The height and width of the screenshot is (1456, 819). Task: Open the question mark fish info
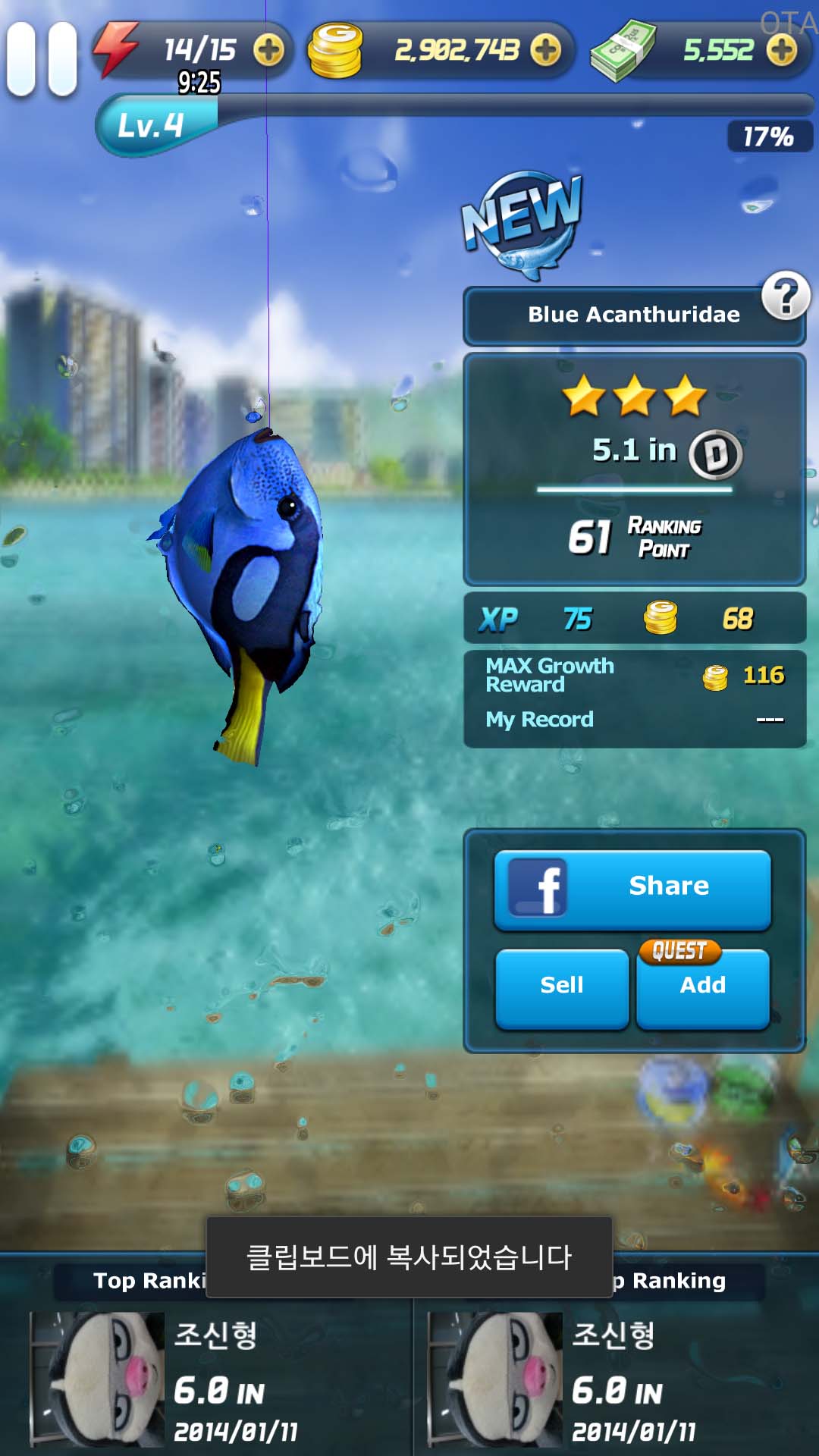tap(786, 296)
